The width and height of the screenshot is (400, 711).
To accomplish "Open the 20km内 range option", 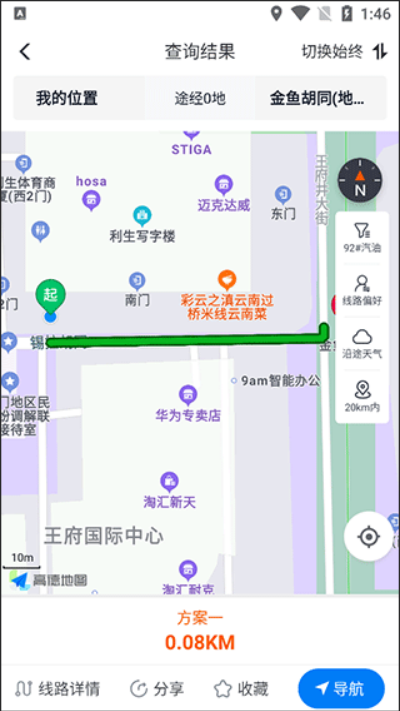I will (362, 396).
